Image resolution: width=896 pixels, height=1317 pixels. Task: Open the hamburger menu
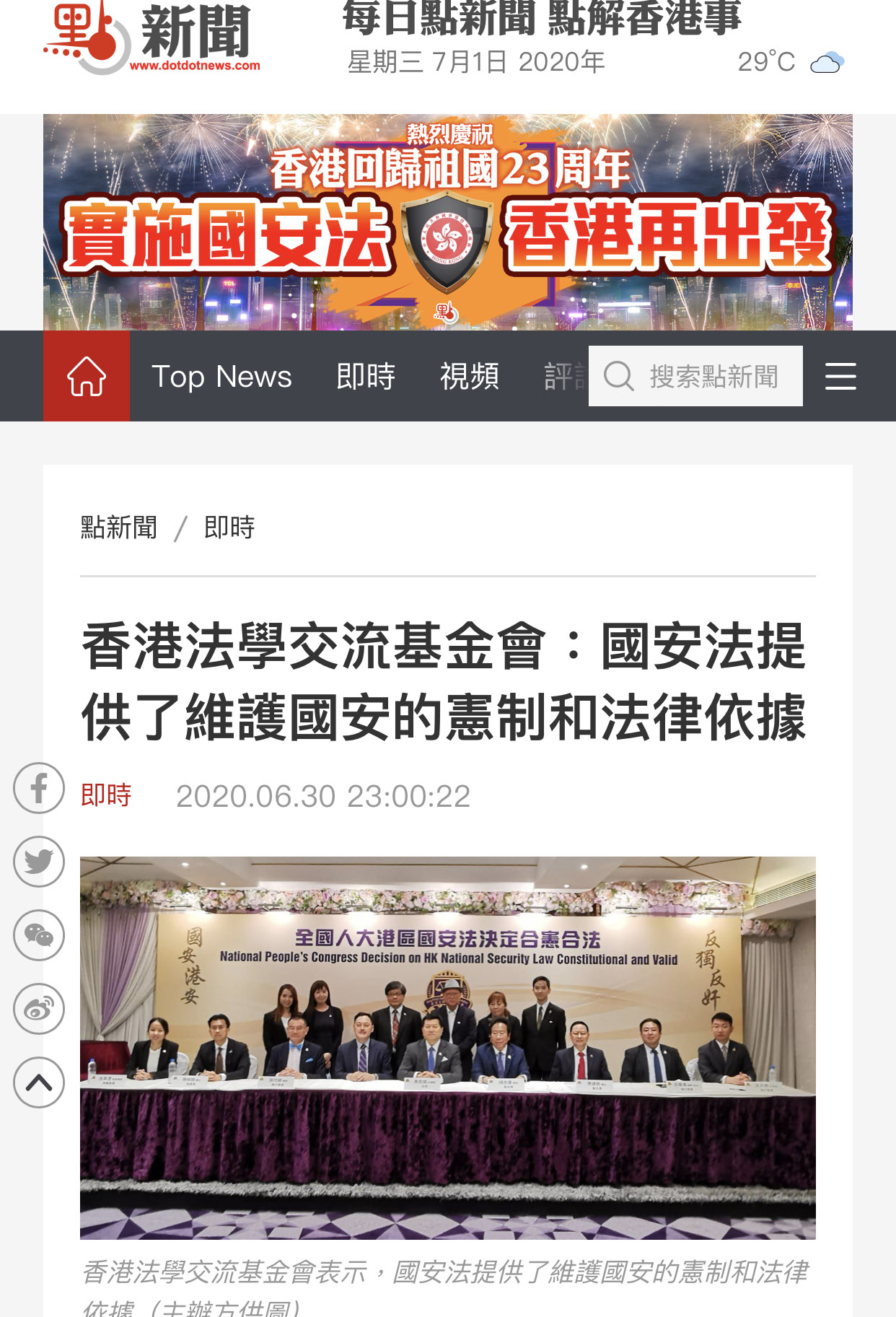[x=840, y=376]
